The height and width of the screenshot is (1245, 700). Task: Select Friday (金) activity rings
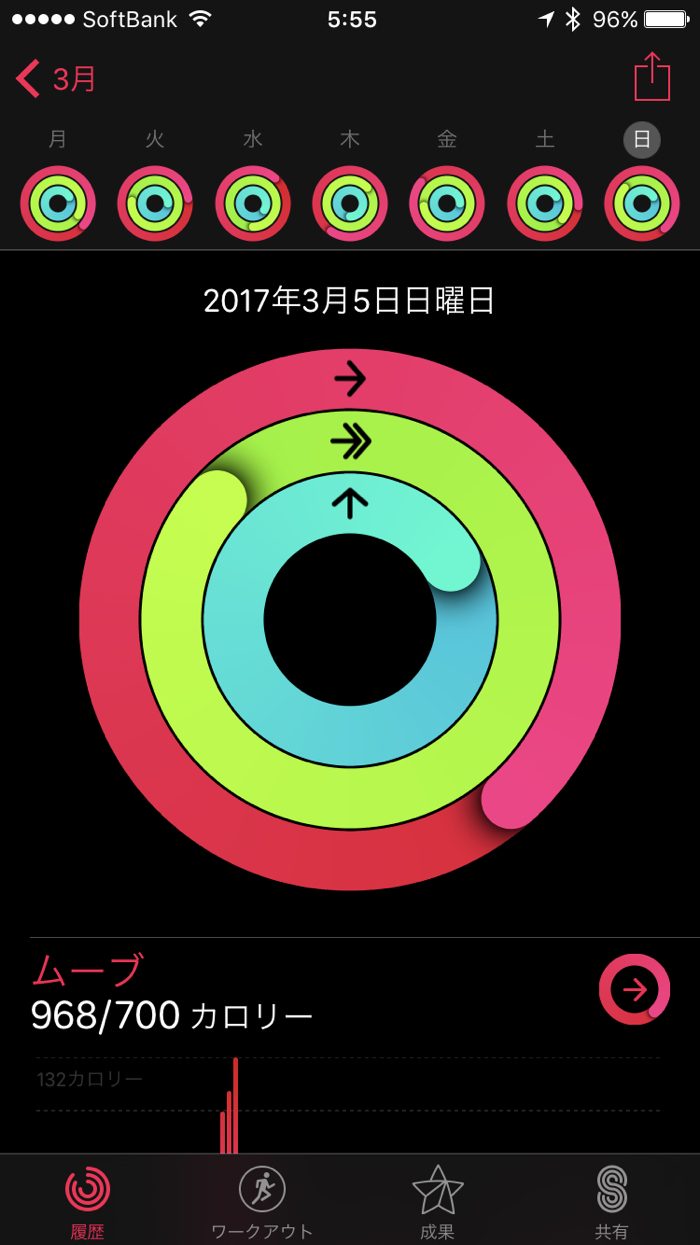pos(447,204)
